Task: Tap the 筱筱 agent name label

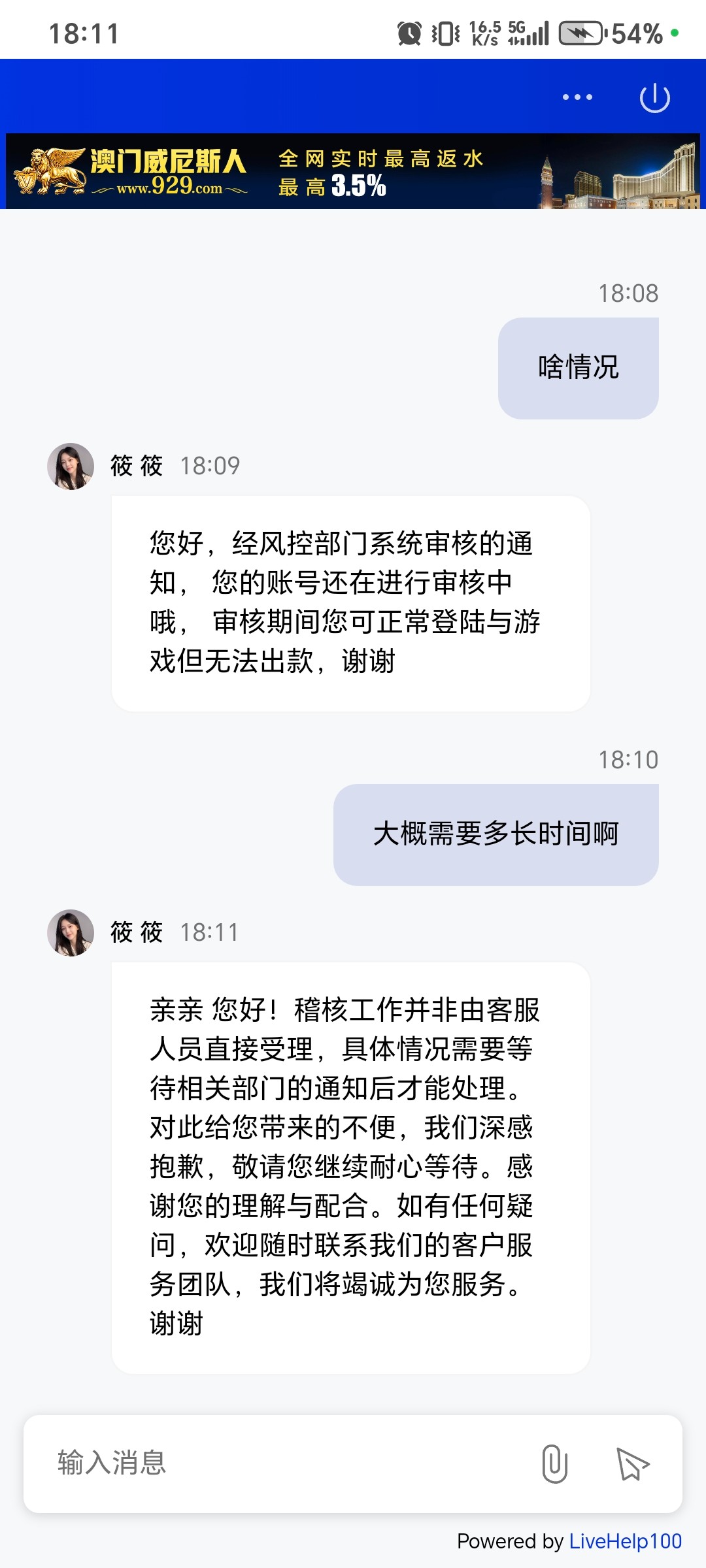Action: (134, 465)
